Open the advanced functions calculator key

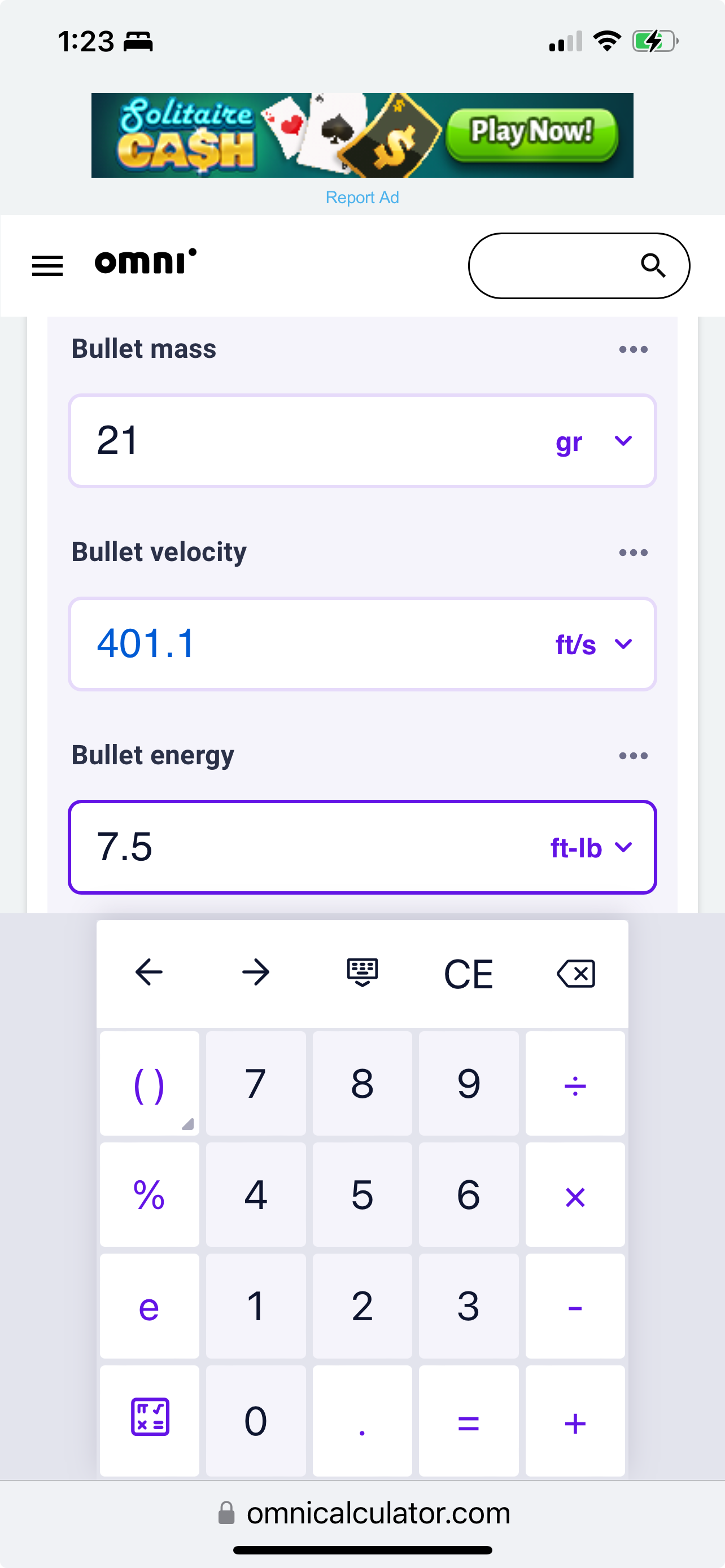tap(149, 1421)
